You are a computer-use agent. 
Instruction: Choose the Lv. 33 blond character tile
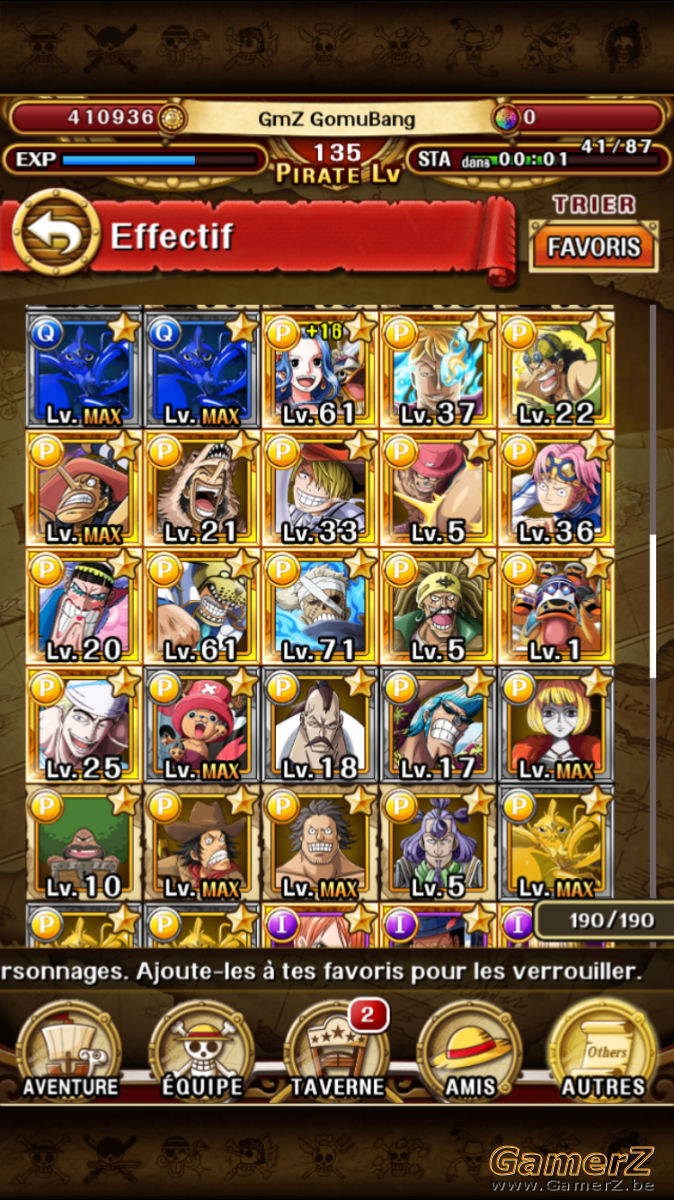320,490
